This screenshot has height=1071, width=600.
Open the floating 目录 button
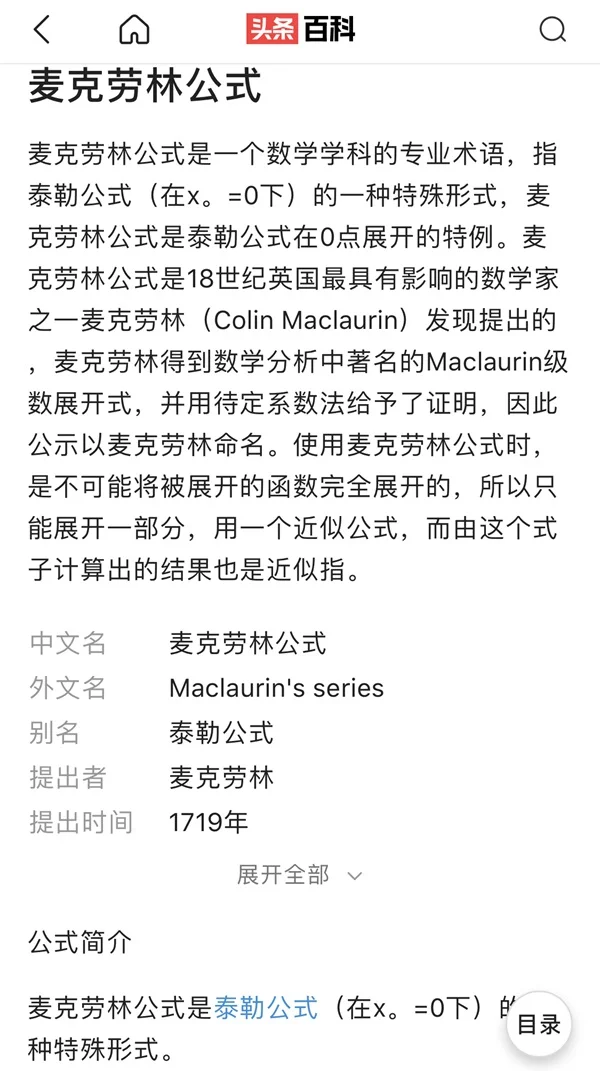(538, 1024)
